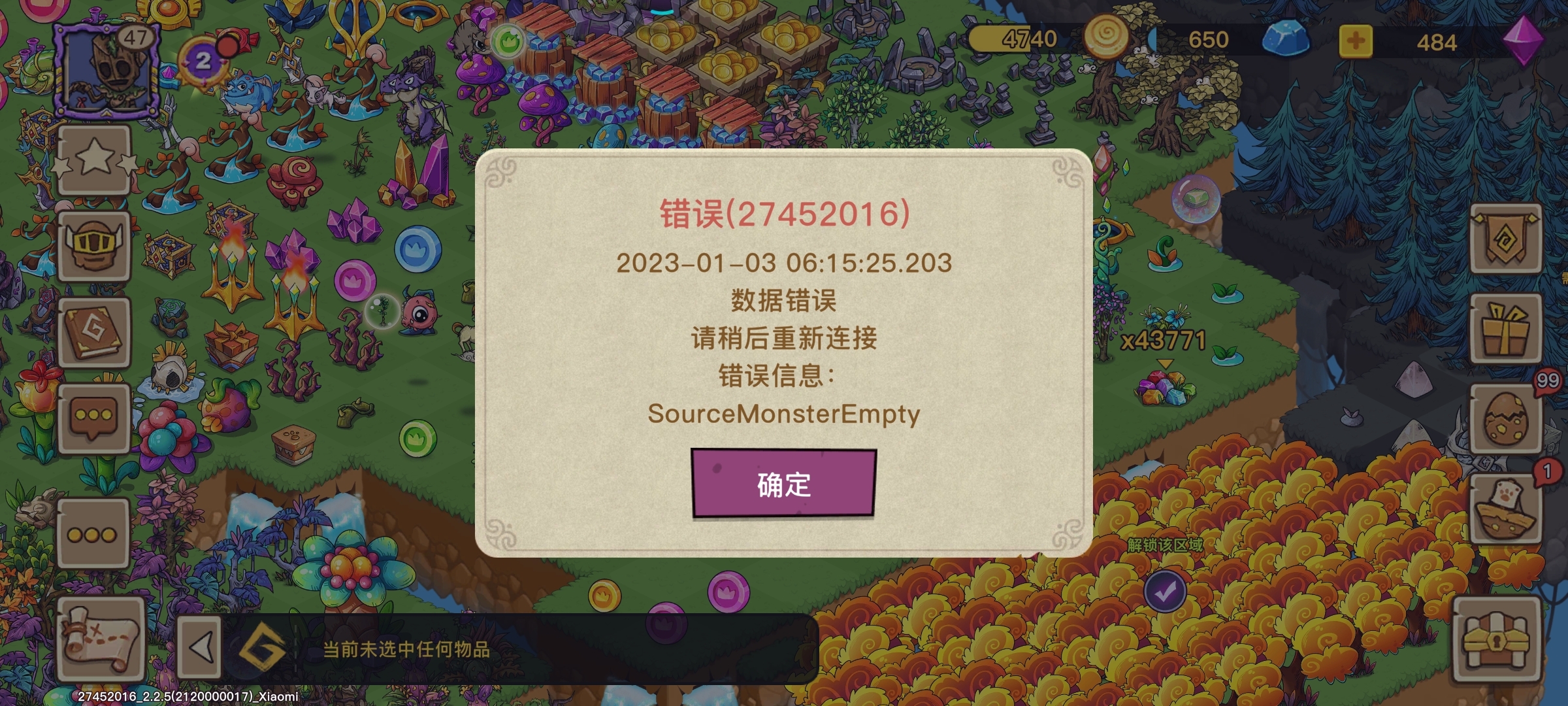The height and width of the screenshot is (706, 1568).
Task: Confirm unlocking area with the checkmark
Action: click(1165, 592)
